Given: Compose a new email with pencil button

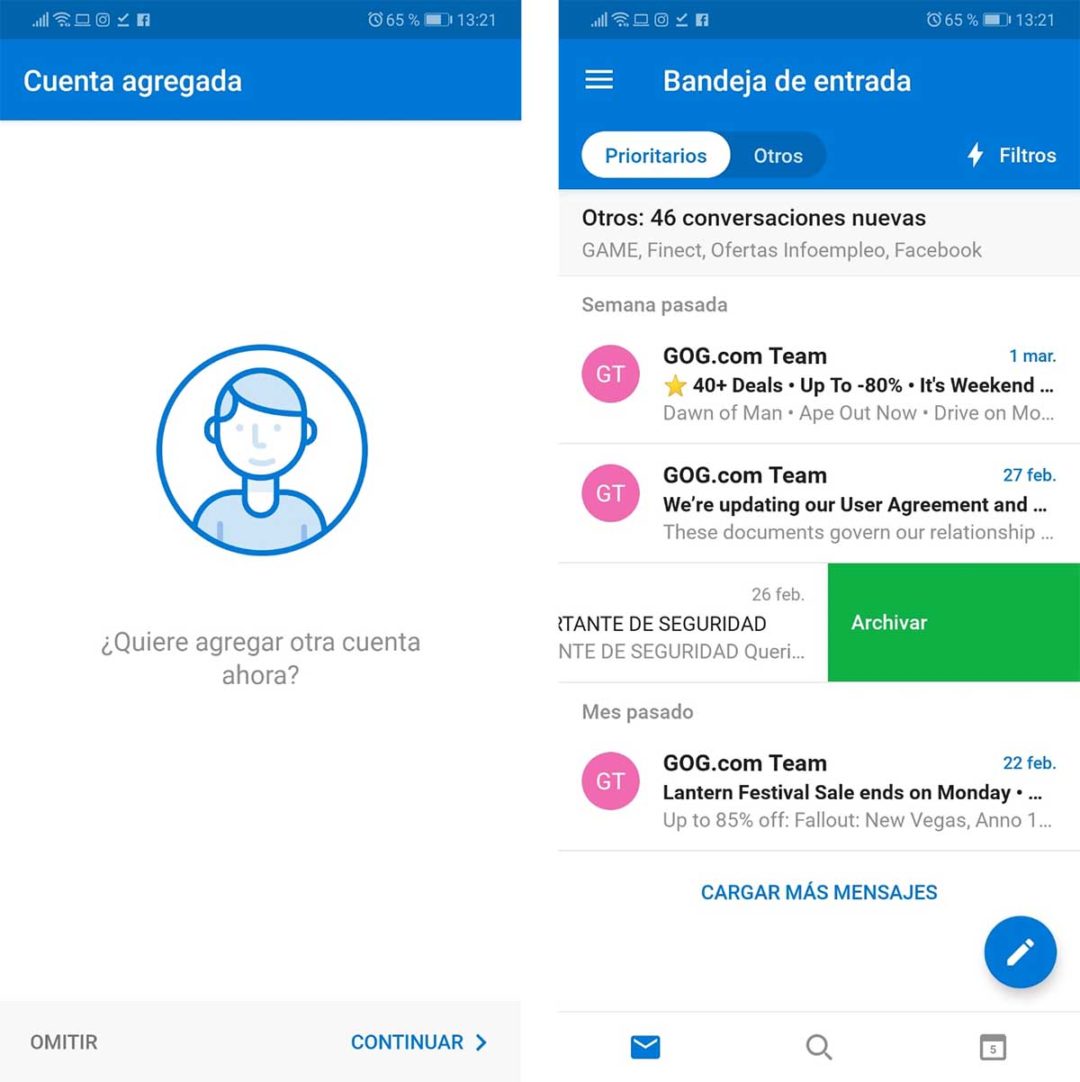Looking at the screenshot, I should 1019,952.
